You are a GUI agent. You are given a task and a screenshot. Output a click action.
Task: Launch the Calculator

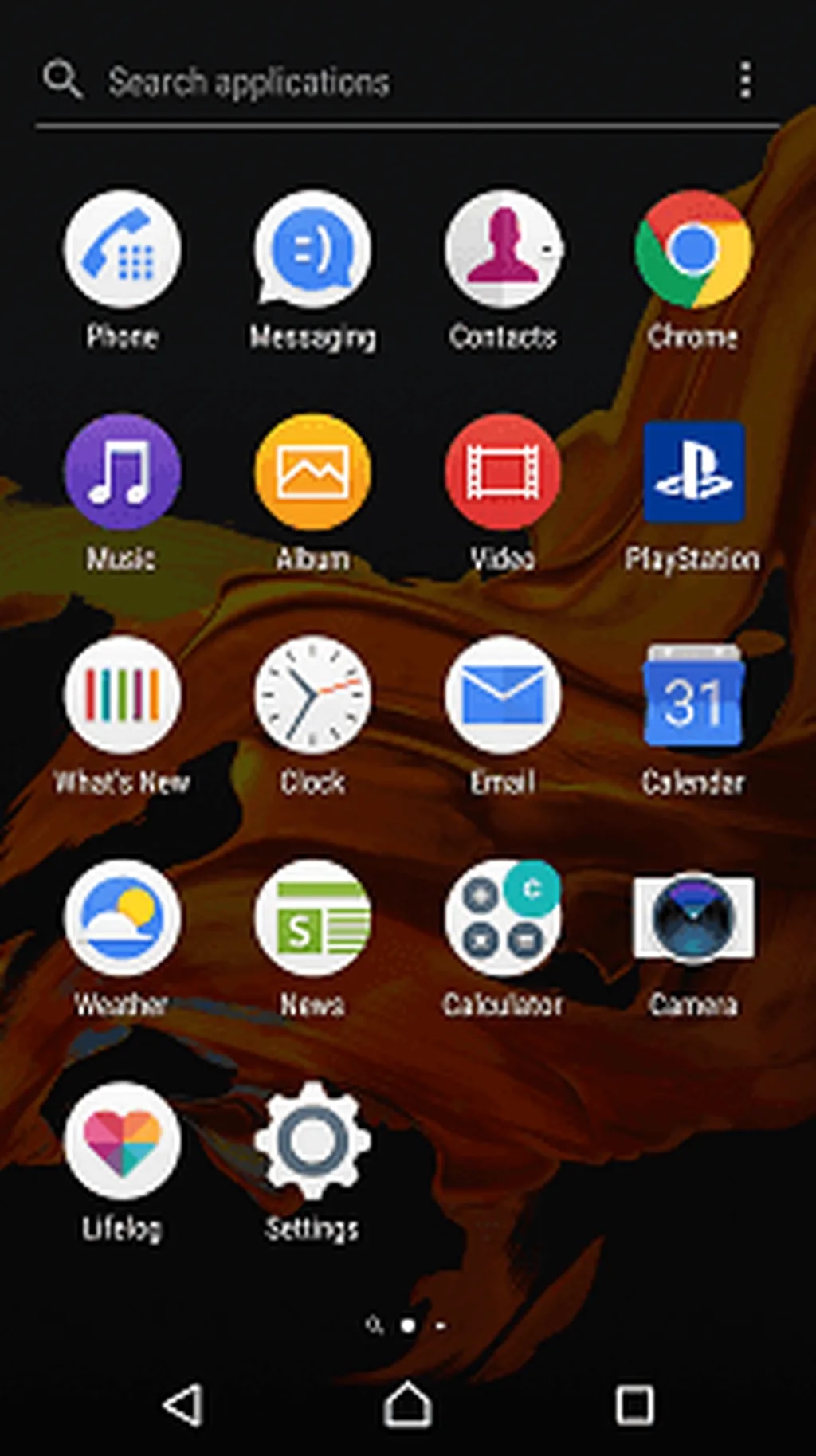coord(503,918)
